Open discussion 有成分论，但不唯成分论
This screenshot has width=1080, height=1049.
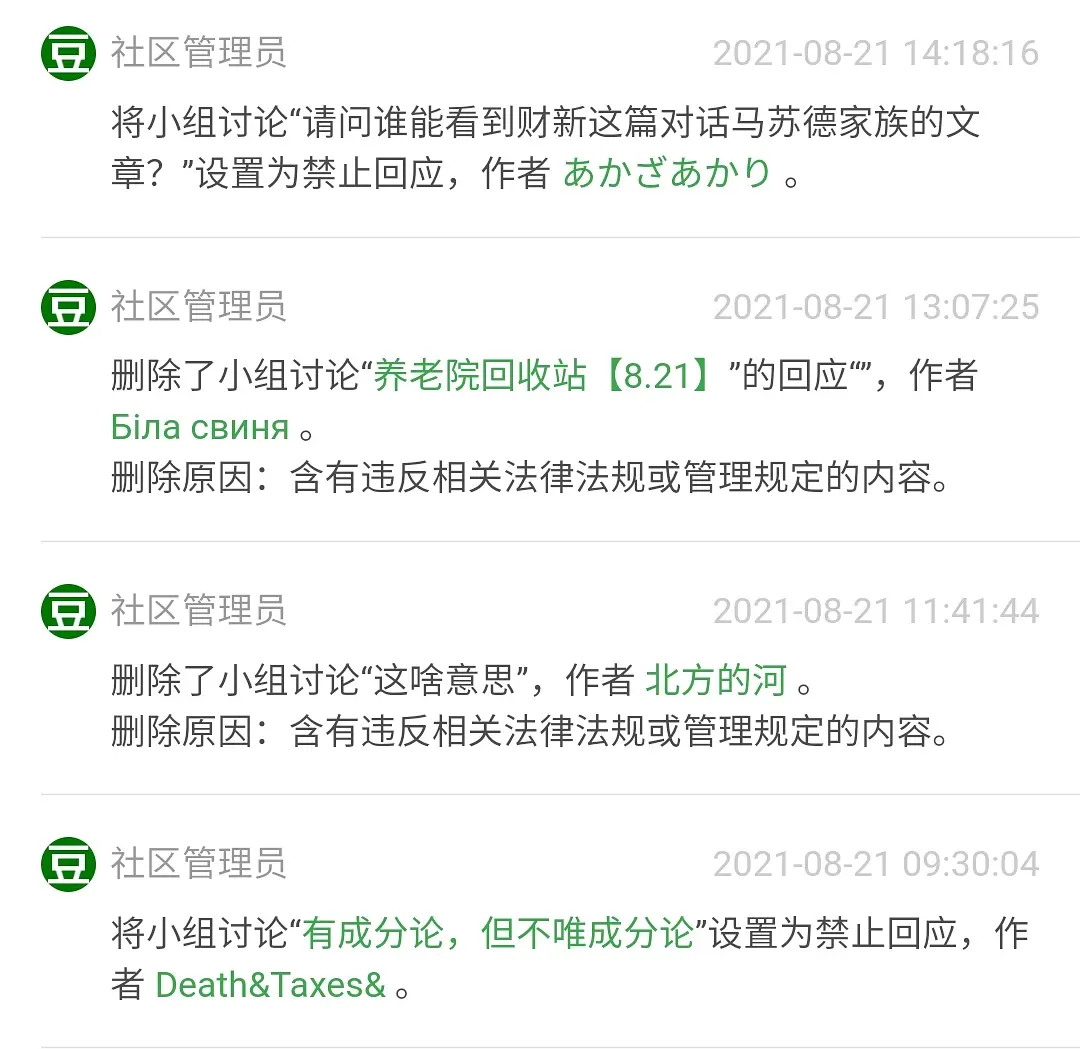[x=498, y=933]
